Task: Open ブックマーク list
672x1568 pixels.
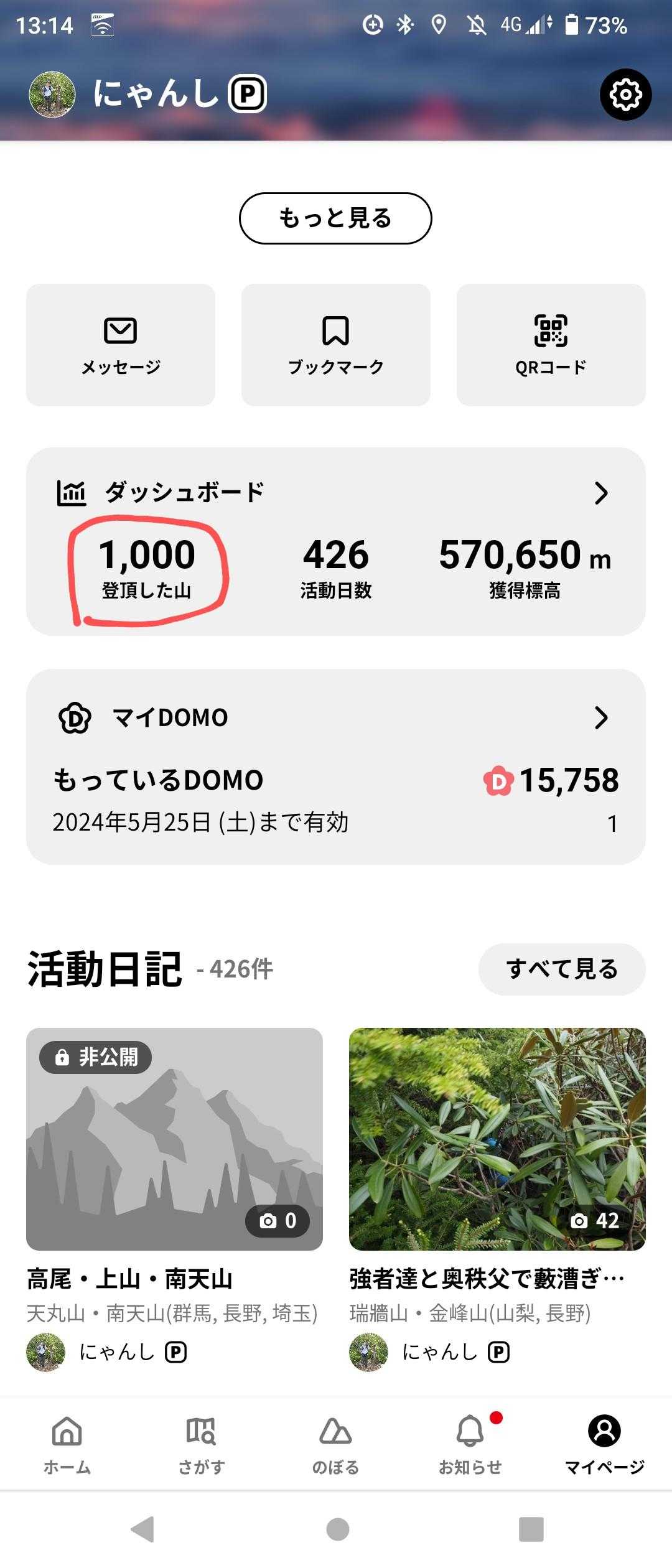Action: pyautogui.click(x=335, y=345)
